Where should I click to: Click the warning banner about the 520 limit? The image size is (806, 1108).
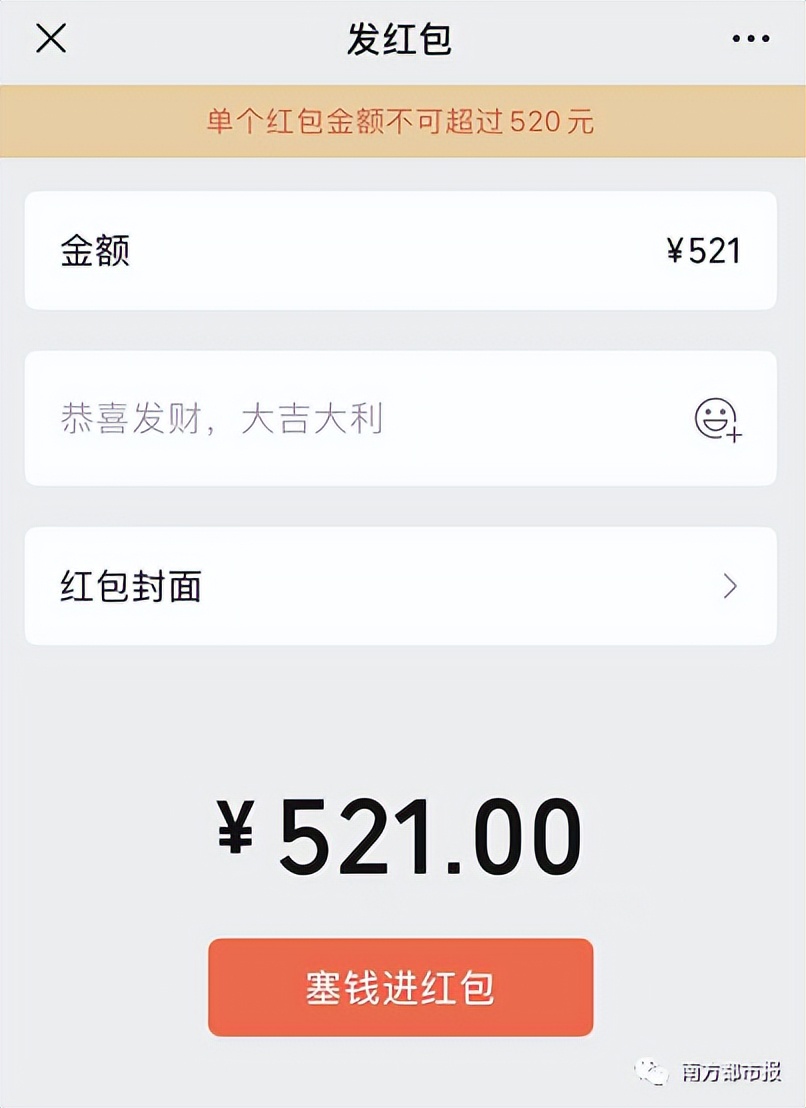[x=400, y=119]
